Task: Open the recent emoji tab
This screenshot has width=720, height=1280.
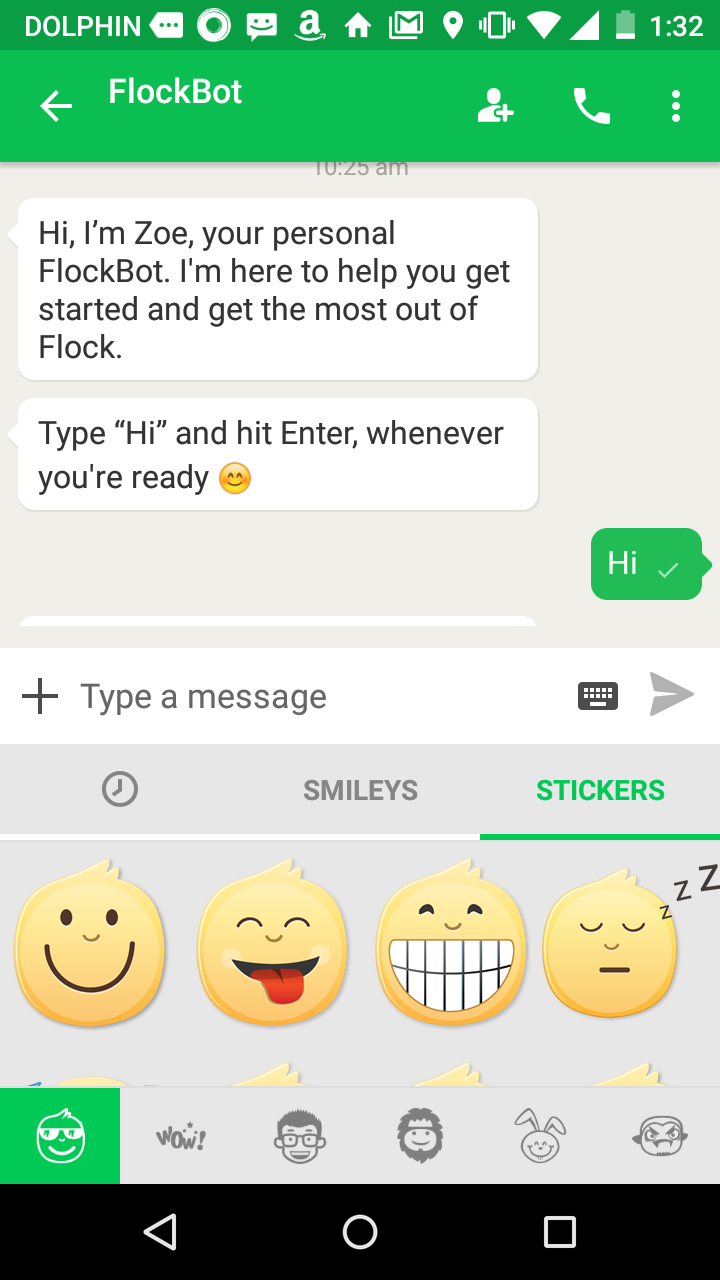Action: (120, 790)
